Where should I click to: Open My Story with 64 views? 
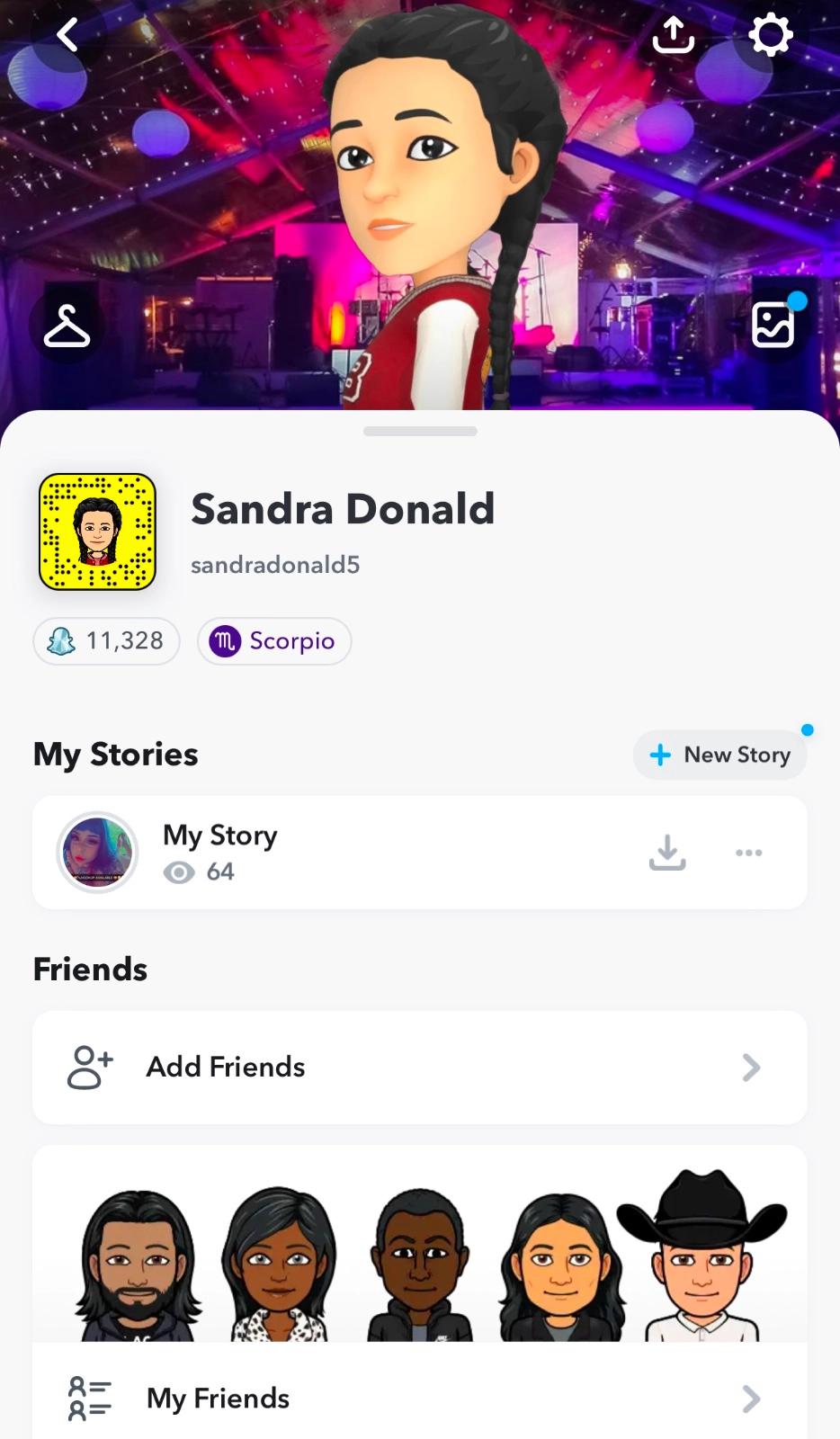tap(220, 852)
